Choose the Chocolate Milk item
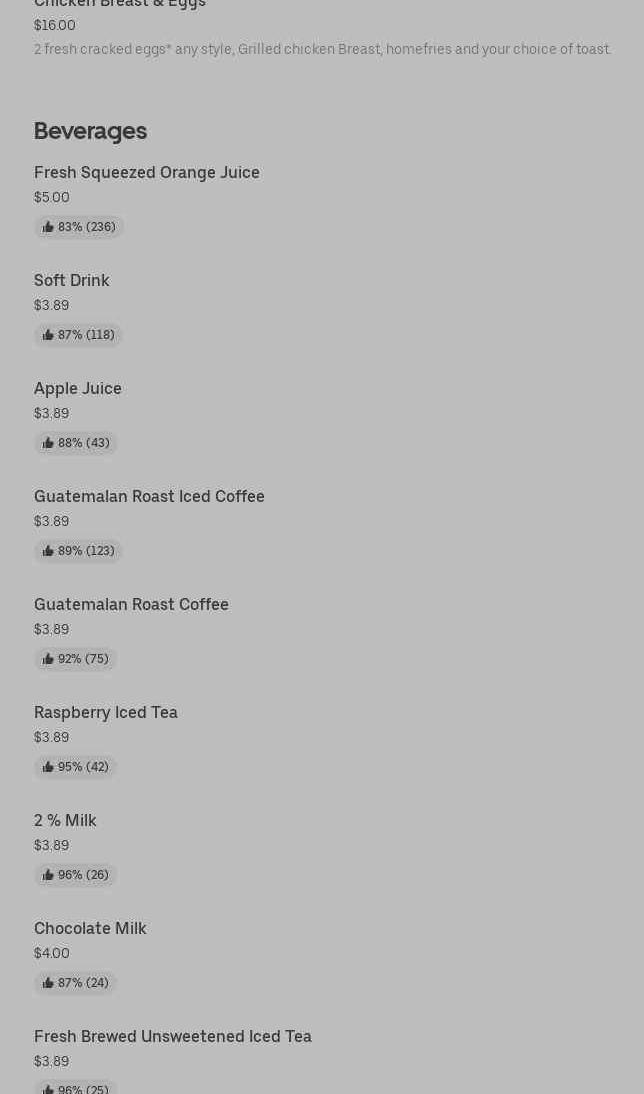 click(x=90, y=929)
